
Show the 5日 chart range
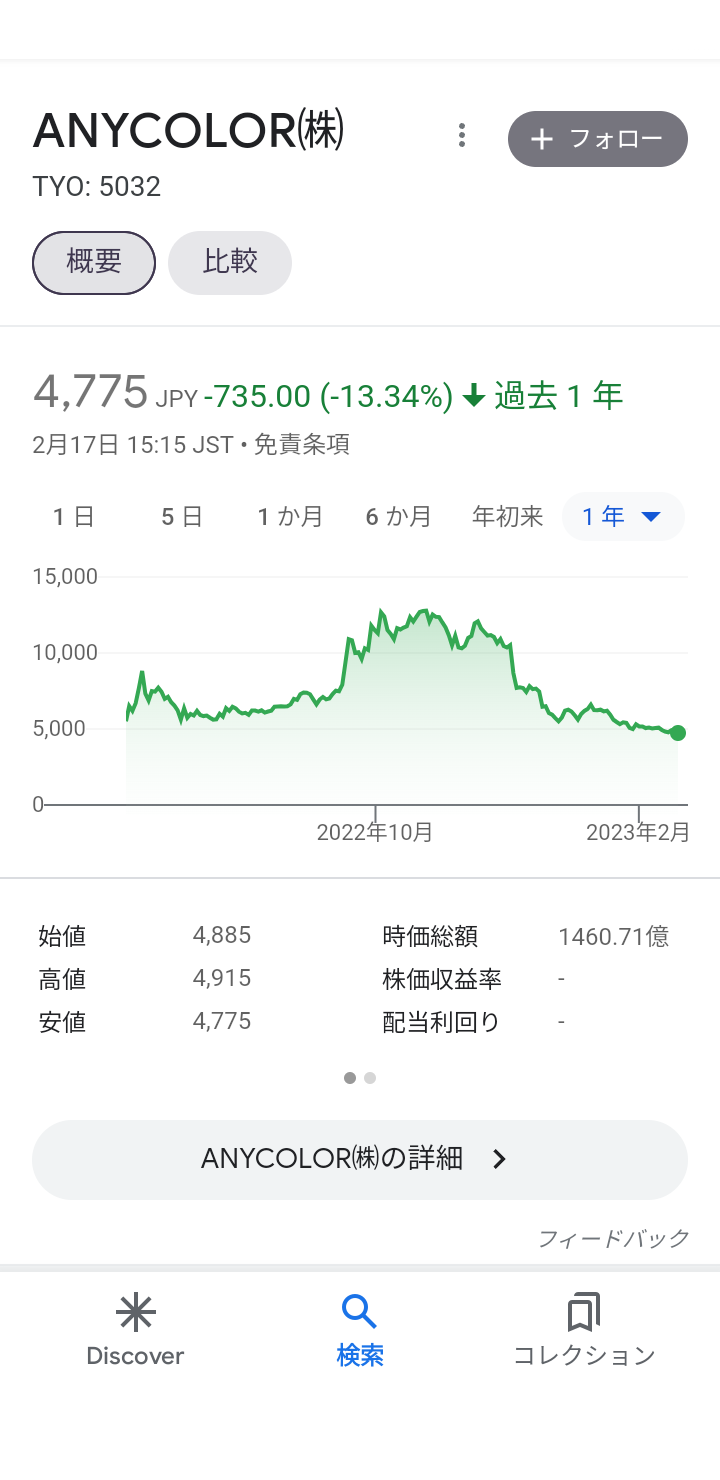(182, 517)
